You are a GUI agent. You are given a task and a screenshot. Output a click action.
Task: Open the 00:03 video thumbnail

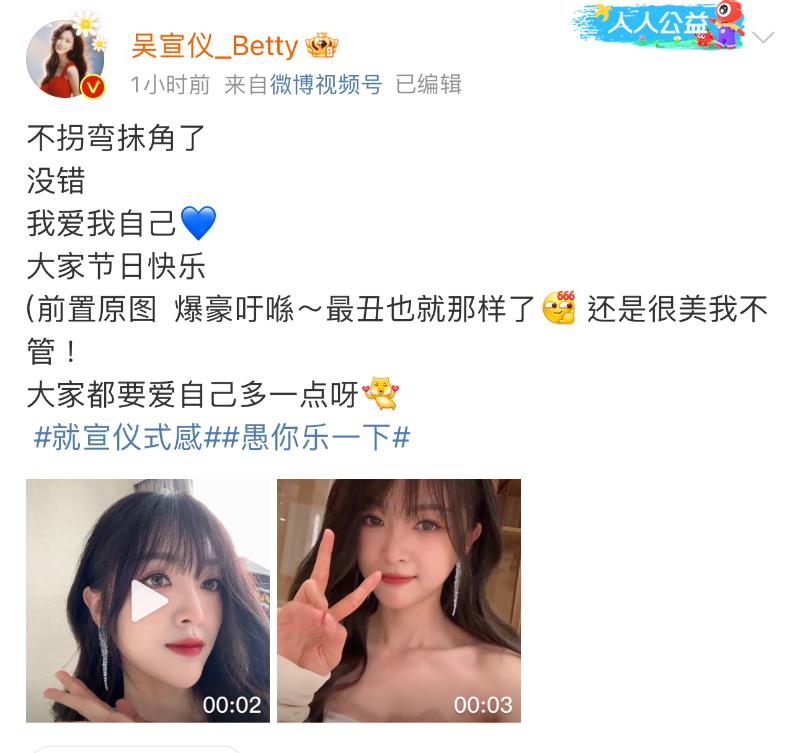(399, 601)
